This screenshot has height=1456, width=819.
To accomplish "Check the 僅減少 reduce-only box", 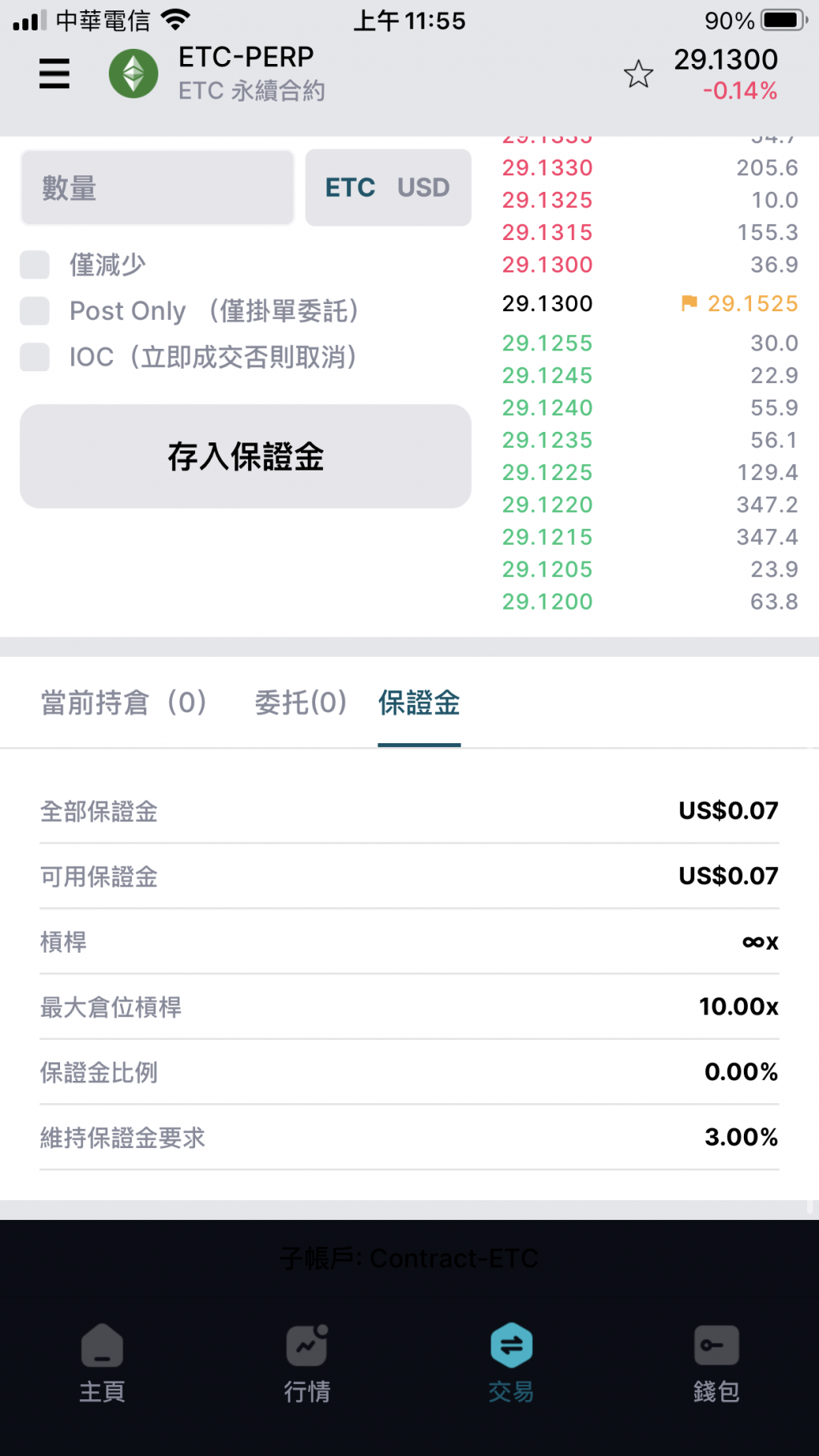I will pyautogui.click(x=35, y=265).
